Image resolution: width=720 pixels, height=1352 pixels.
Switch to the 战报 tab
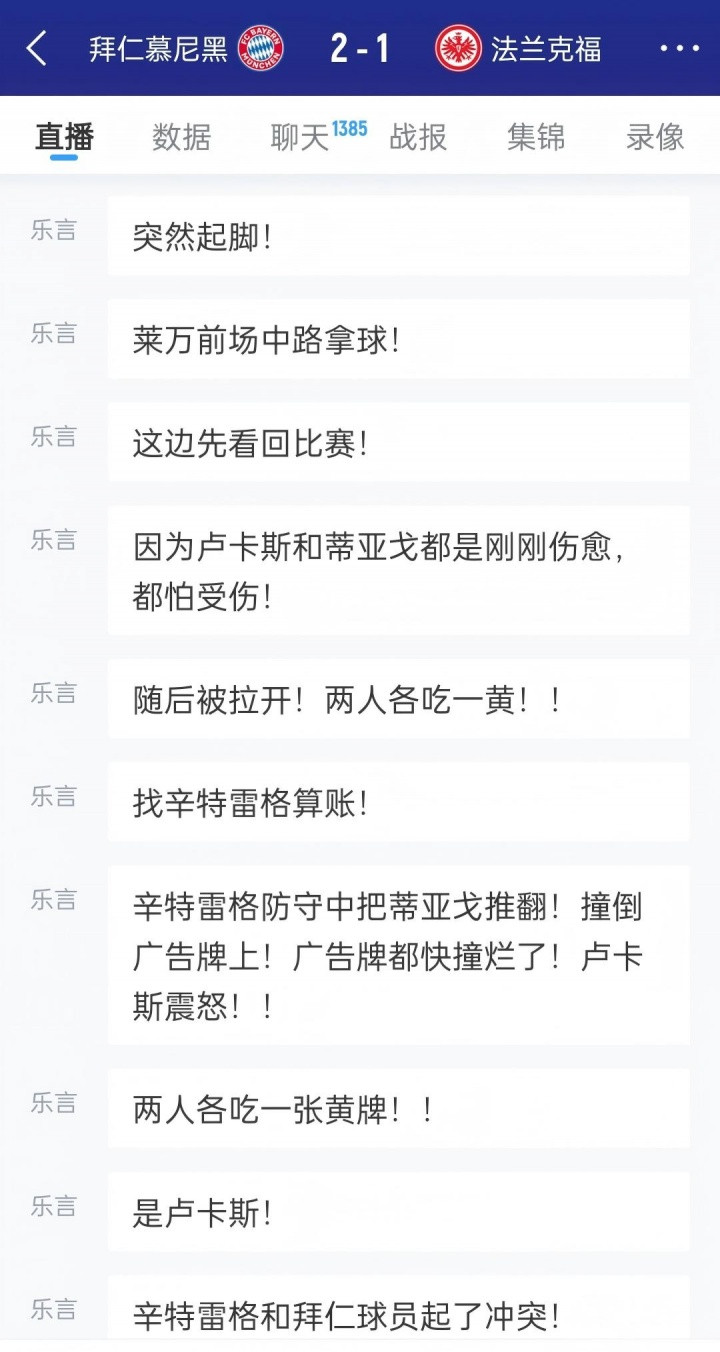coord(418,137)
